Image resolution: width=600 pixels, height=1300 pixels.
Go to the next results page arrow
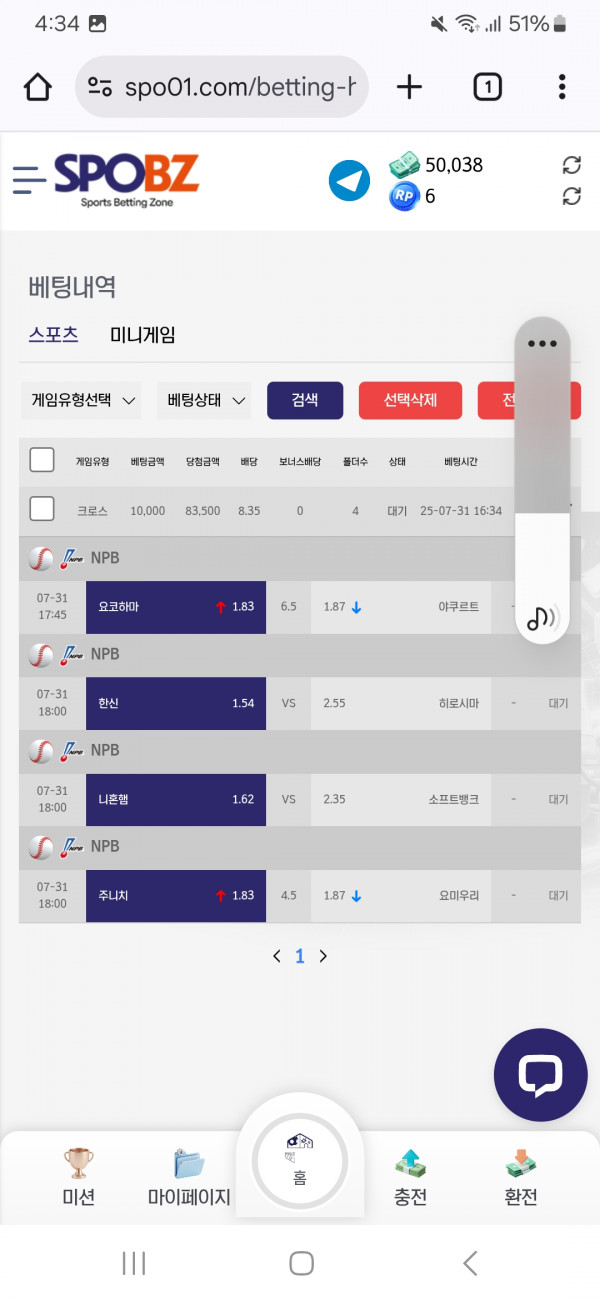pos(323,956)
